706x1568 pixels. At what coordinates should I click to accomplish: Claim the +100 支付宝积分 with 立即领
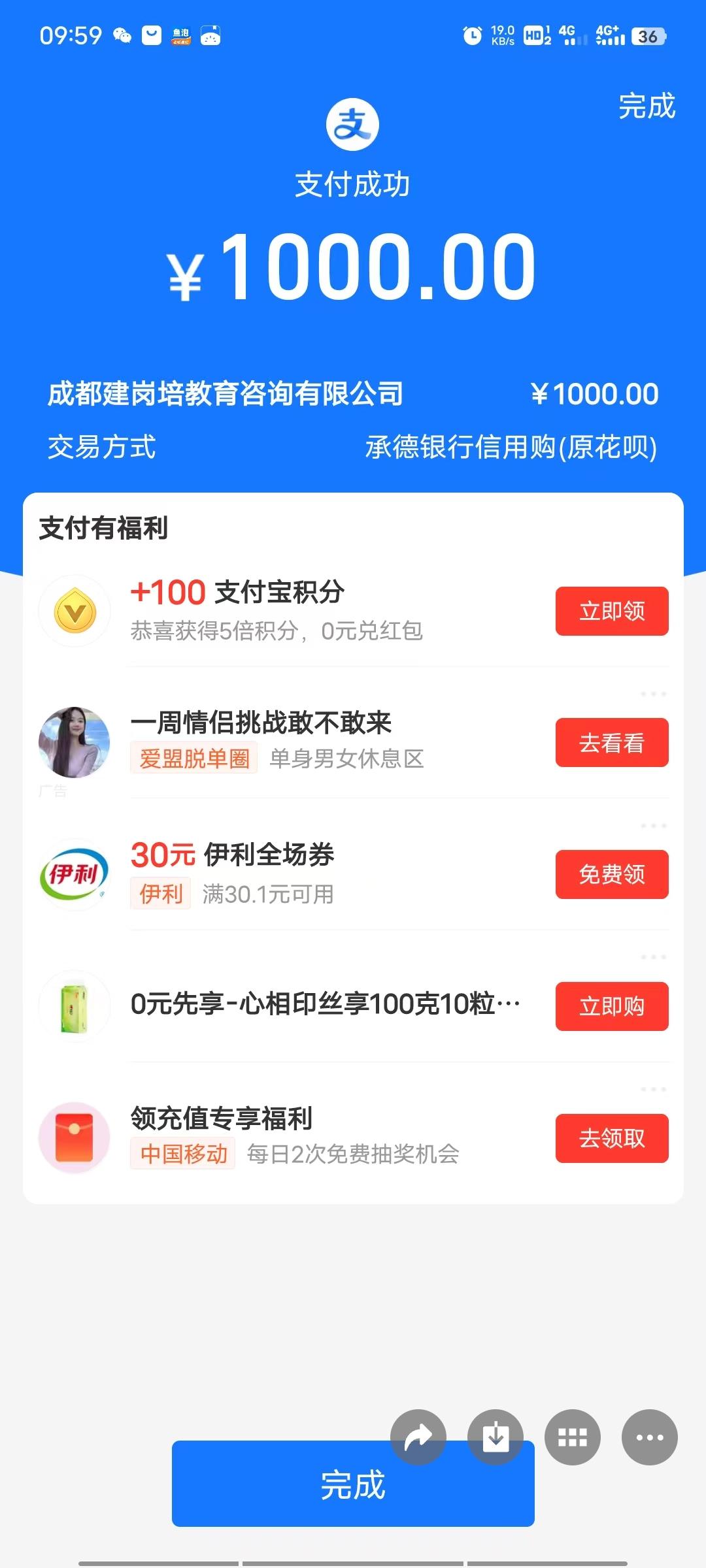pos(612,611)
